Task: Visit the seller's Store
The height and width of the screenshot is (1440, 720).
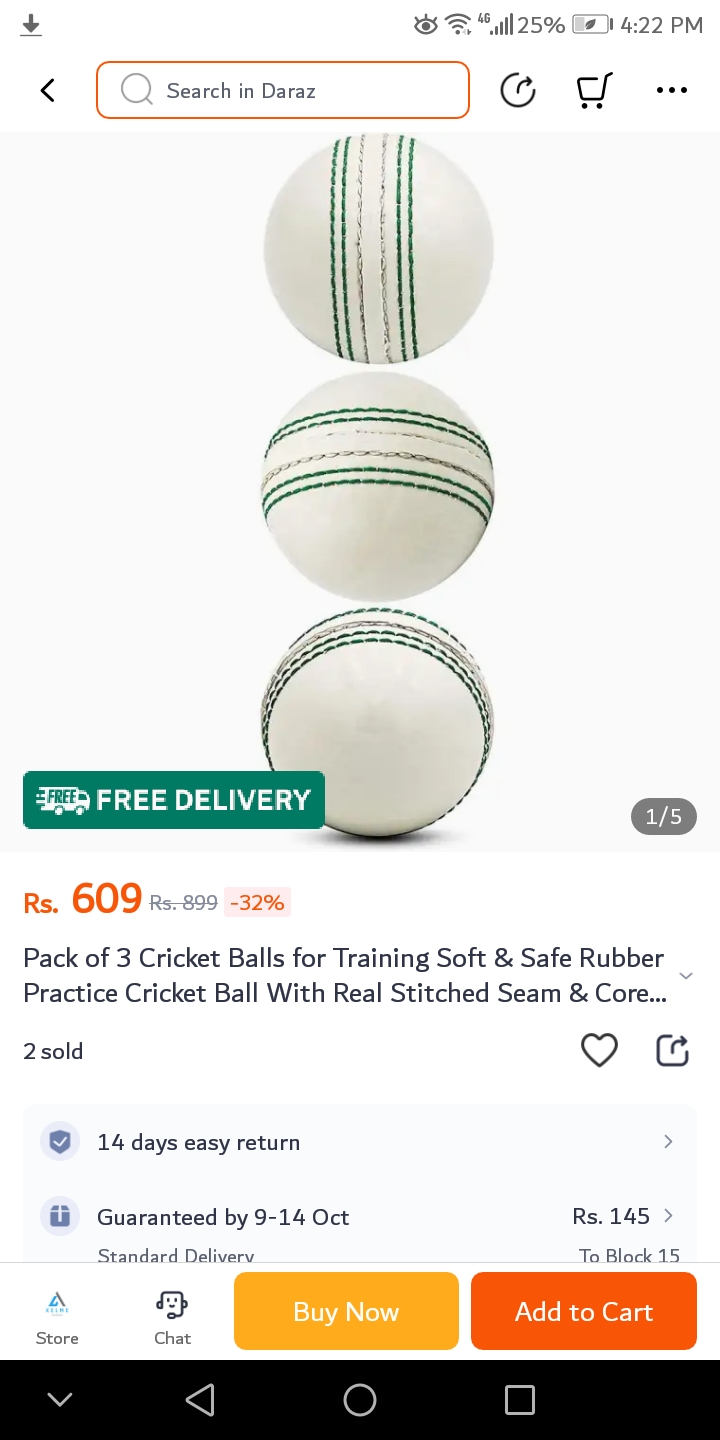Action: pos(57,1316)
